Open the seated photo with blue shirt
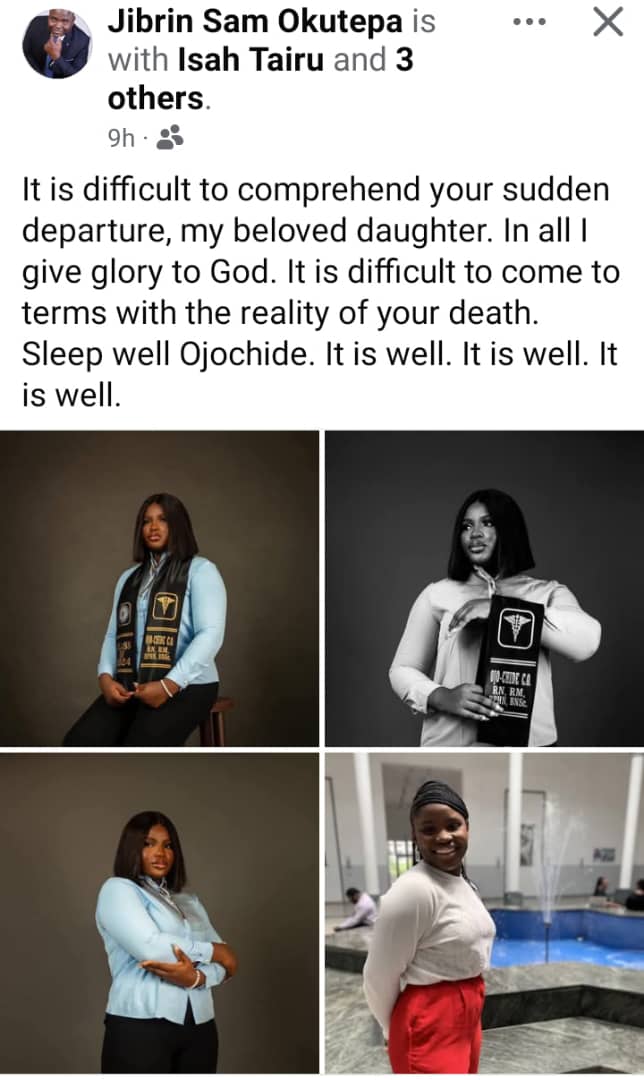The image size is (644, 1080). click(160, 589)
